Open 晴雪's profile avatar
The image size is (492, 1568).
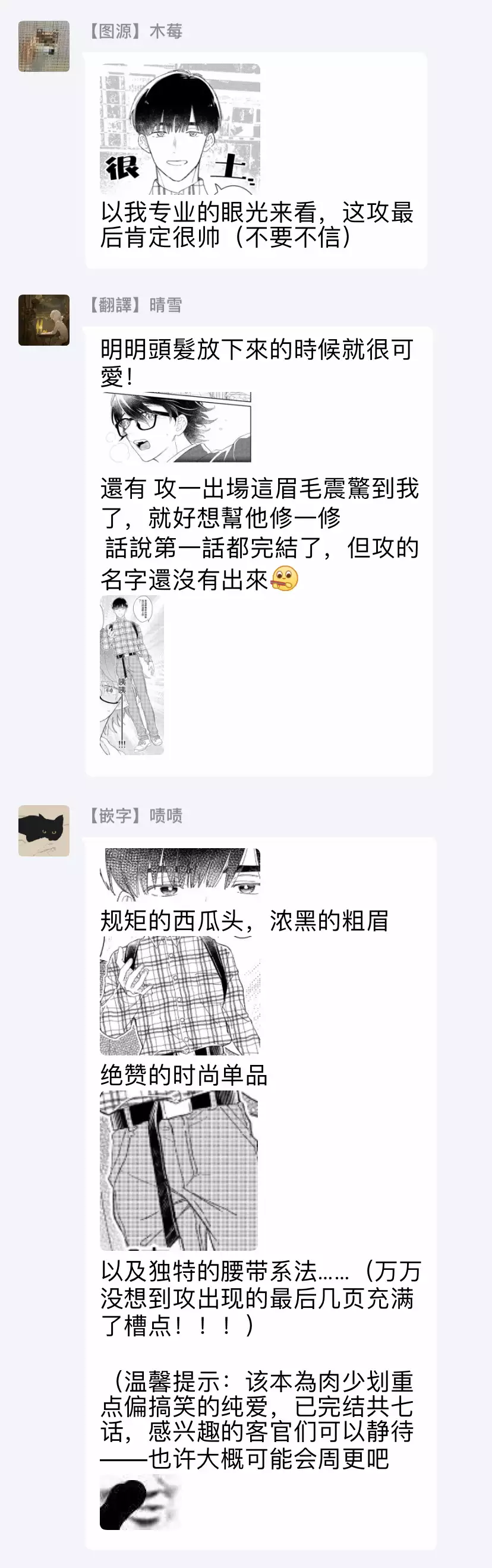44,320
